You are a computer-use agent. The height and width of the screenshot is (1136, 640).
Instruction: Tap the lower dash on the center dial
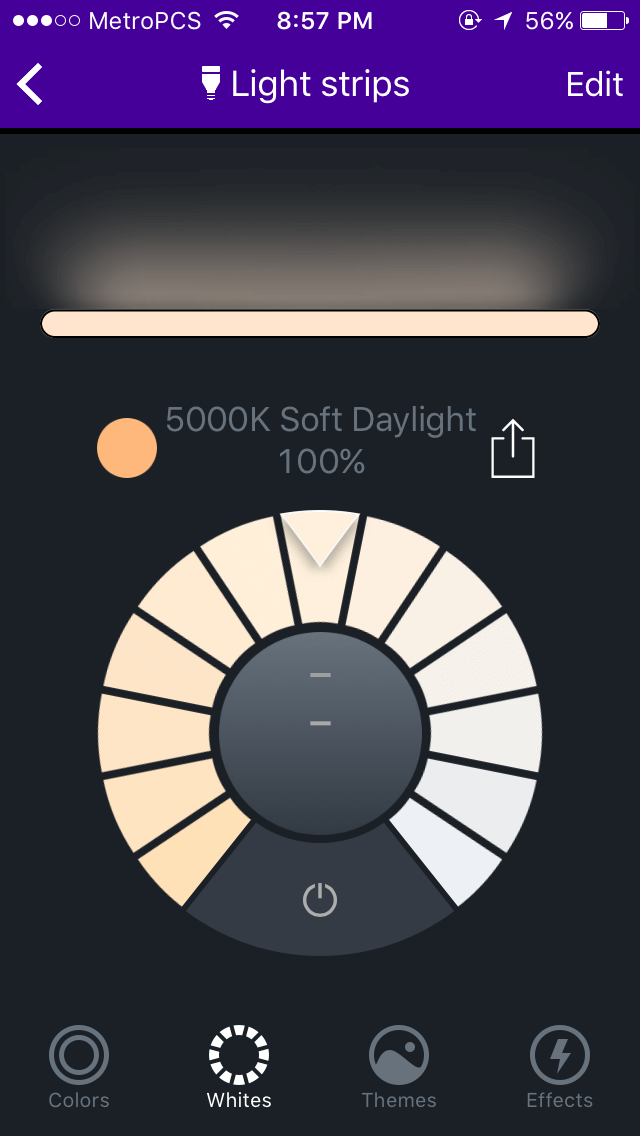pyautogui.click(x=320, y=723)
